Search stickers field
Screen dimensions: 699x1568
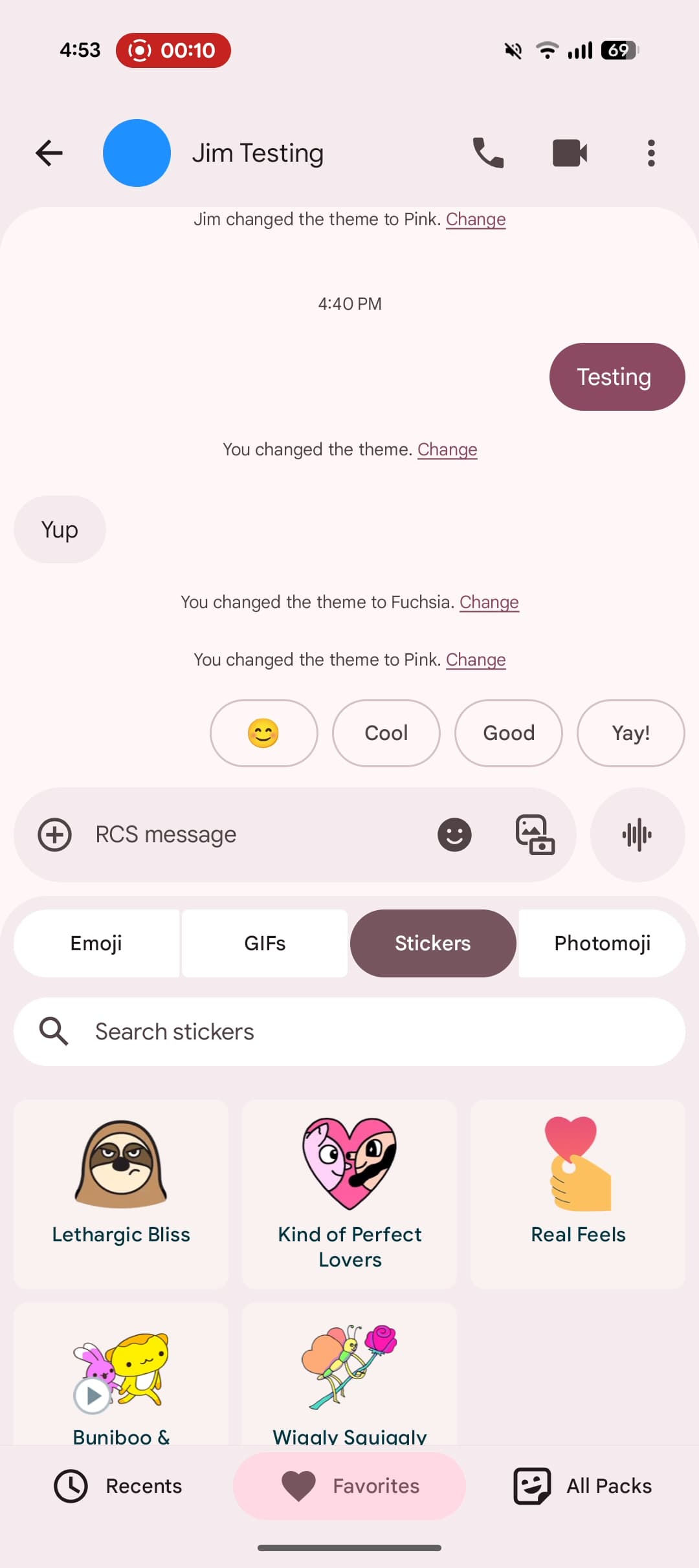pos(349,1032)
